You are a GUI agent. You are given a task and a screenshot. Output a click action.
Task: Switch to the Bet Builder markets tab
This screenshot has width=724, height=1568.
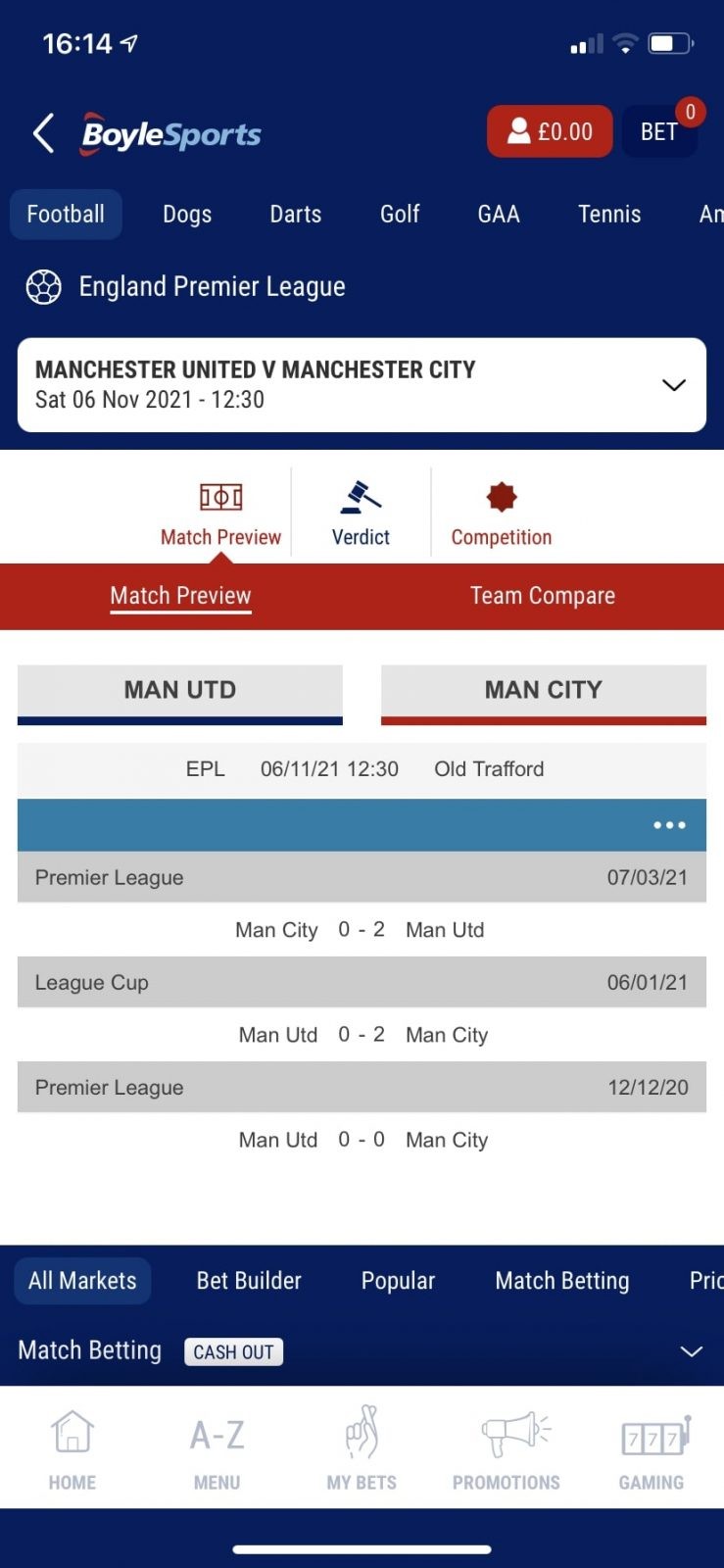pos(249,1281)
